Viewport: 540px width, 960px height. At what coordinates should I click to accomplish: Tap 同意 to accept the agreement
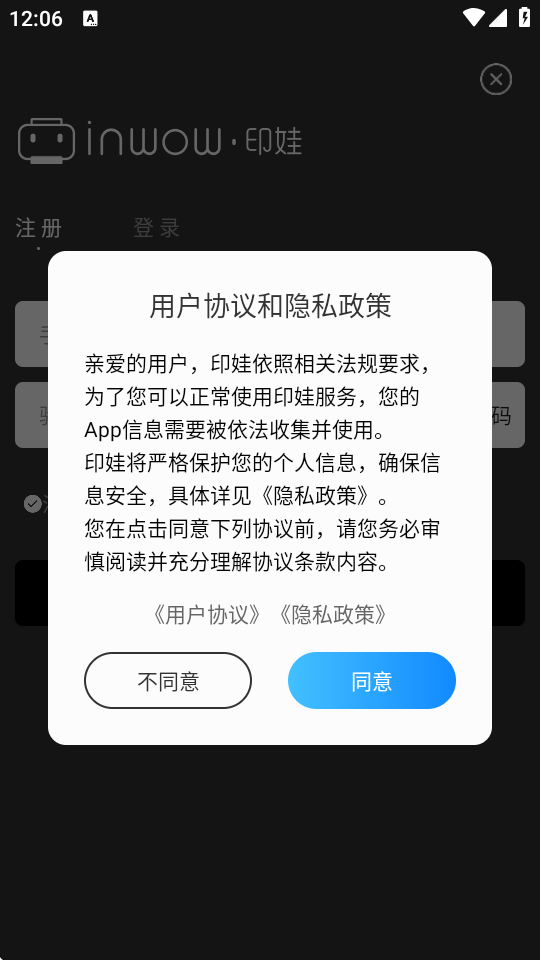[x=372, y=680]
